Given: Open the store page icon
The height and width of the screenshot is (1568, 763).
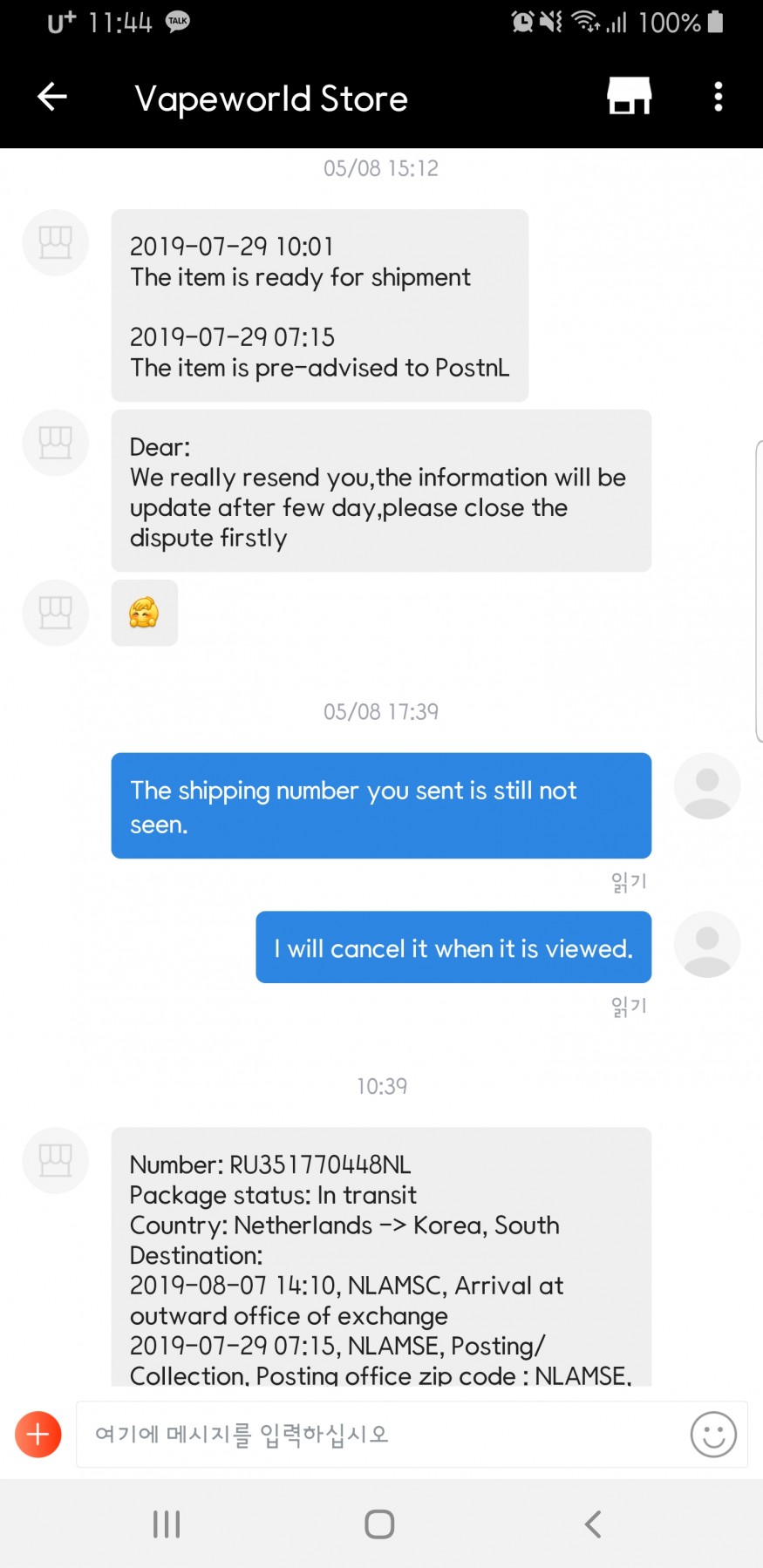Looking at the screenshot, I should [630, 96].
